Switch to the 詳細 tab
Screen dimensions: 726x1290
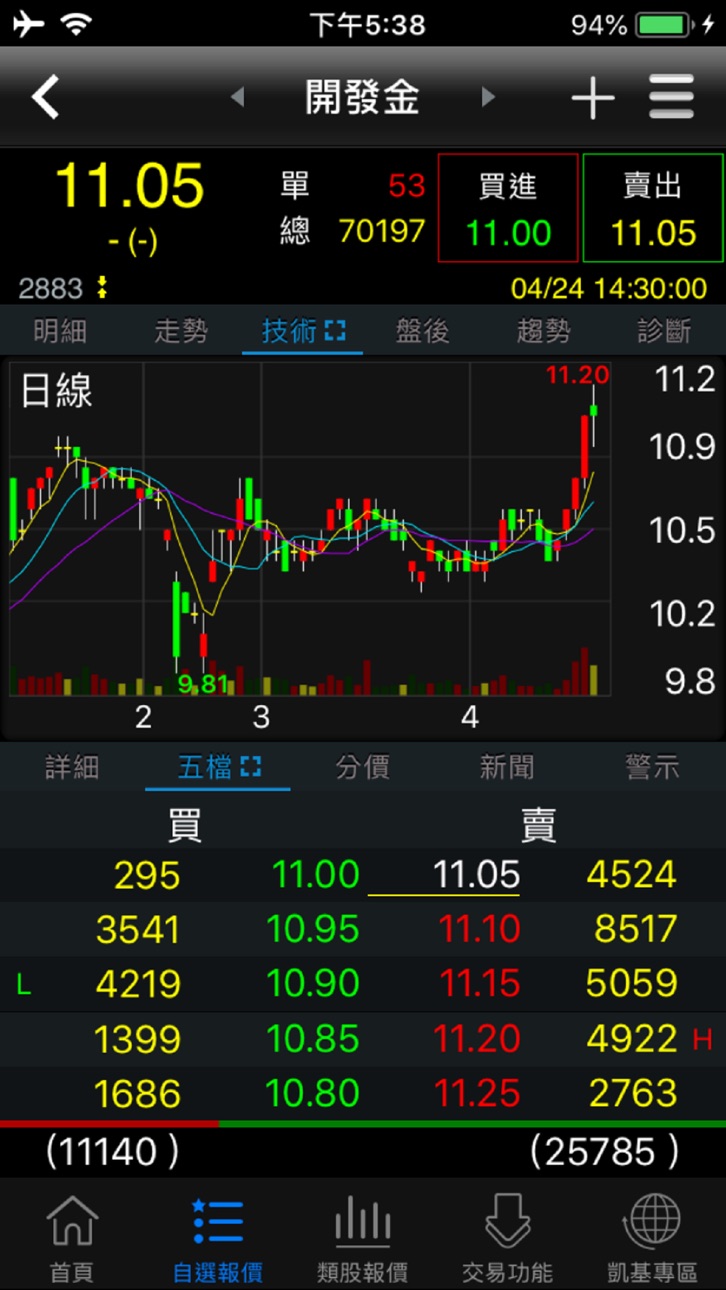coord(72,767)
